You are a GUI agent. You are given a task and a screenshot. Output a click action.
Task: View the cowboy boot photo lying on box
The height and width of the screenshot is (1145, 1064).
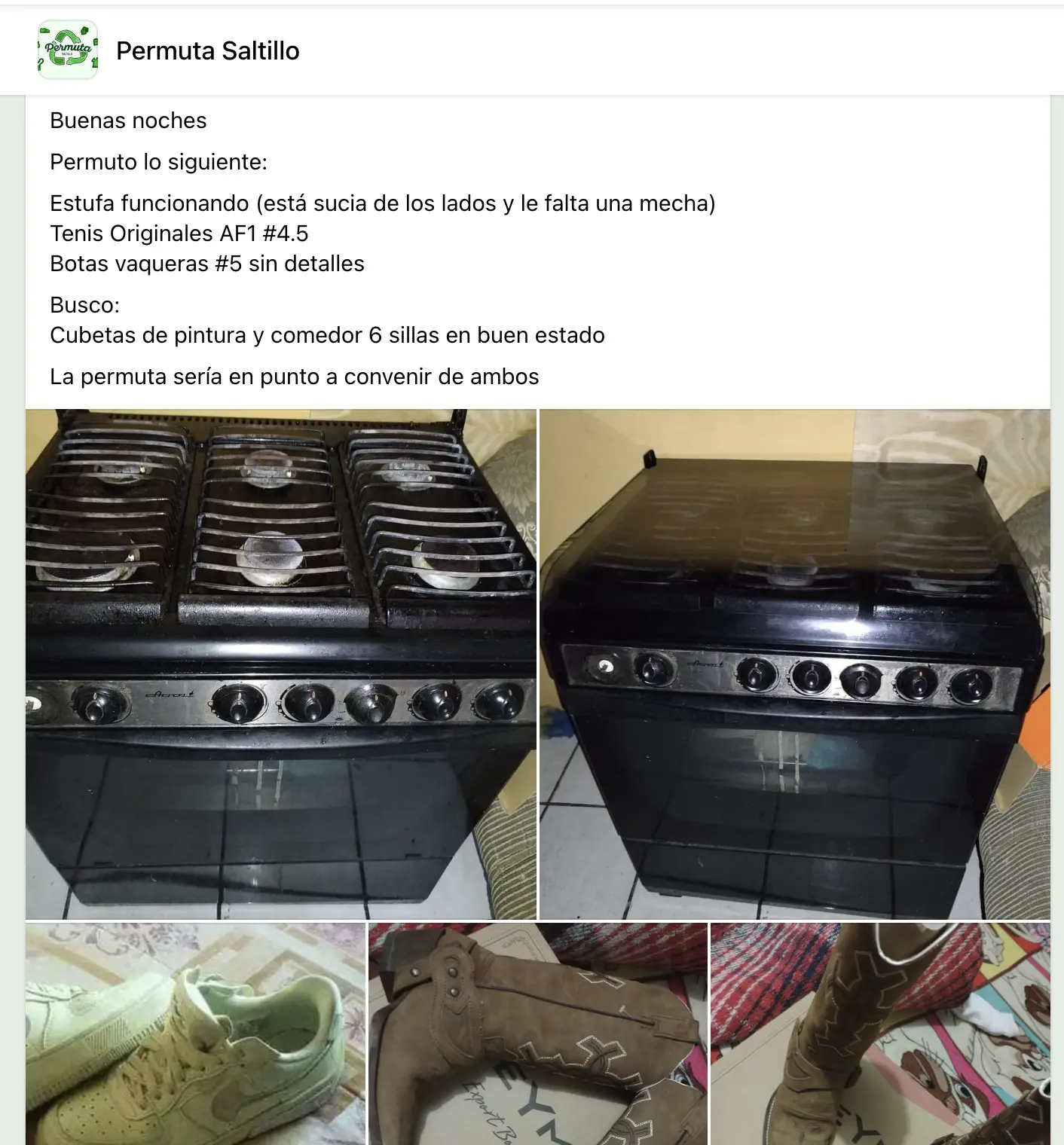click(x=537, y=1034)
